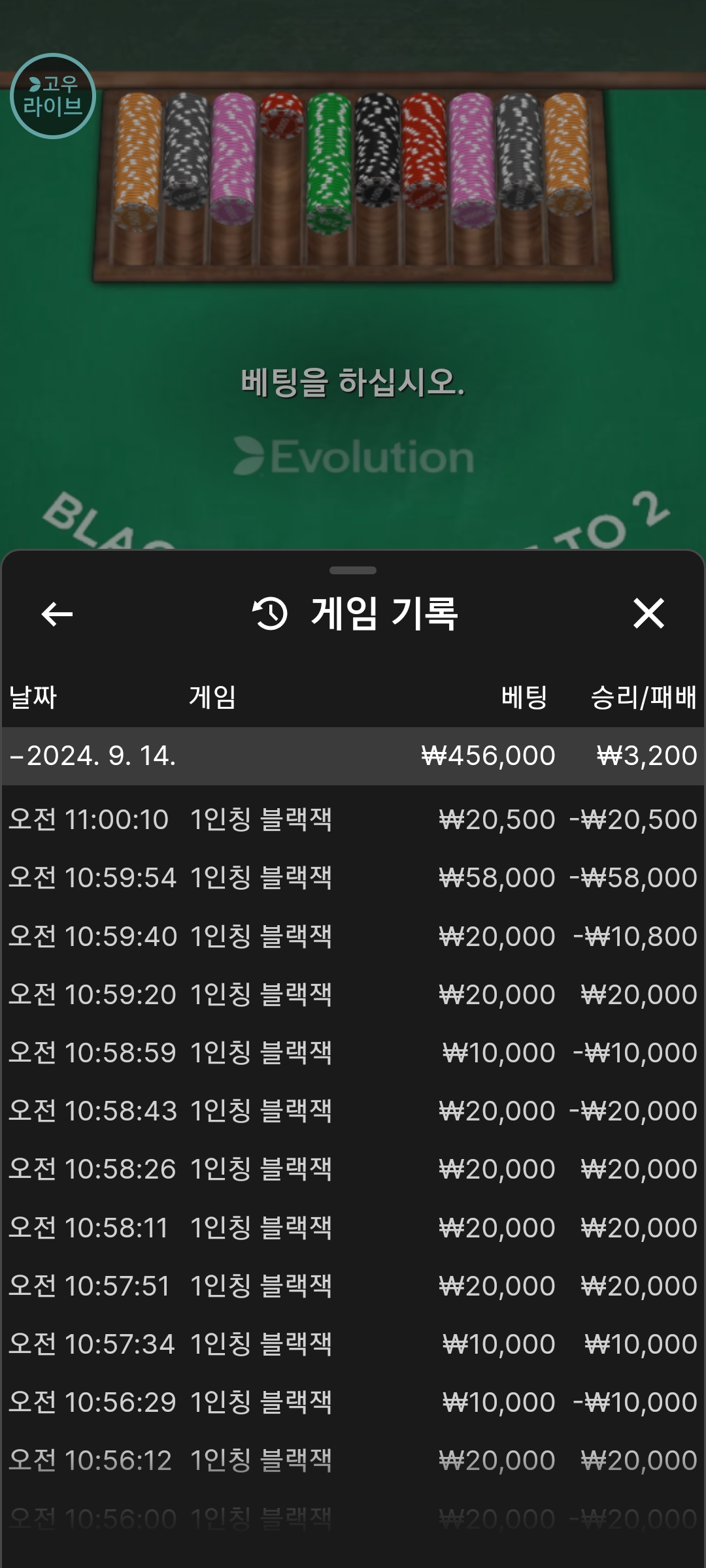Open the 오전 10:58:59 game entry
This screenshot has height=1568, width=706.
tap(353, 1053)
